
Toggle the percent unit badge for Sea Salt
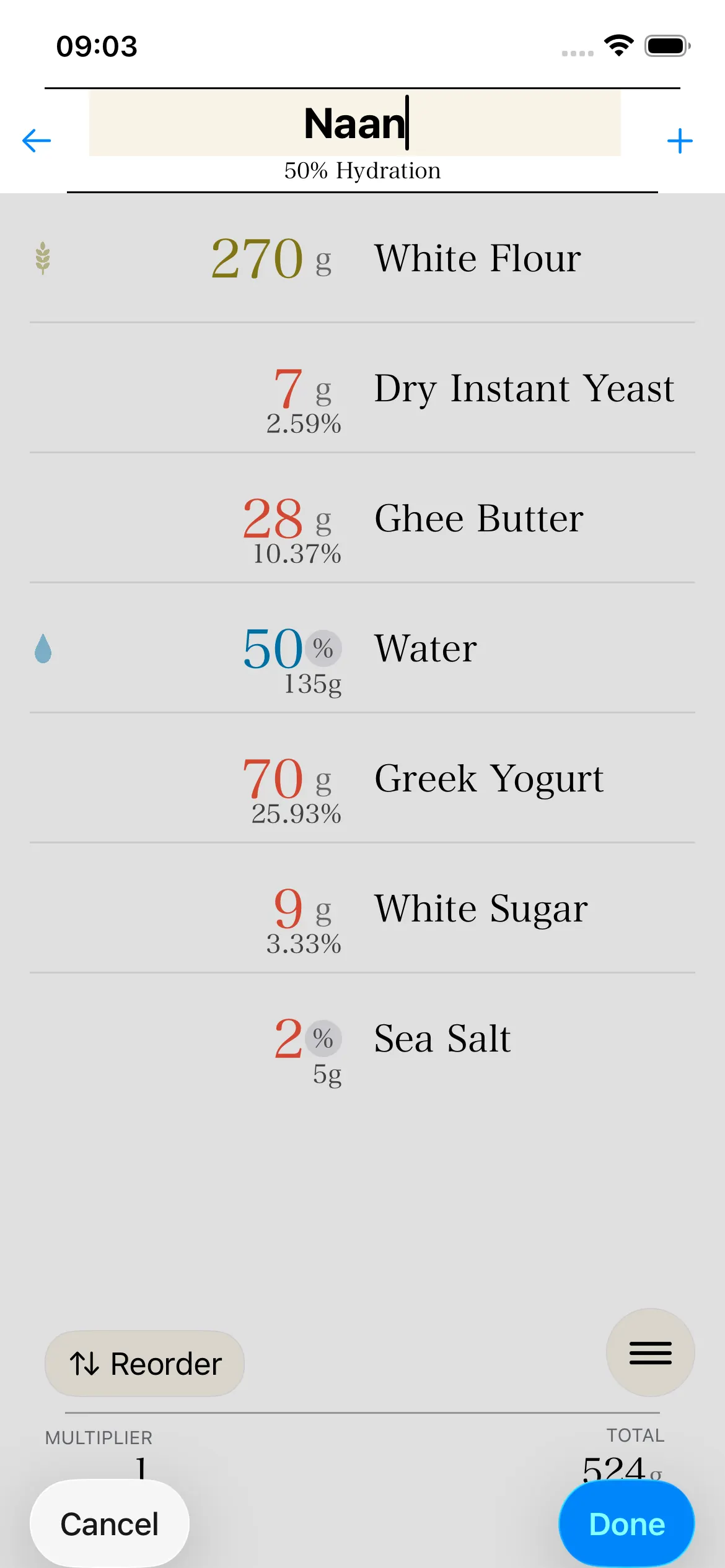323,1039
